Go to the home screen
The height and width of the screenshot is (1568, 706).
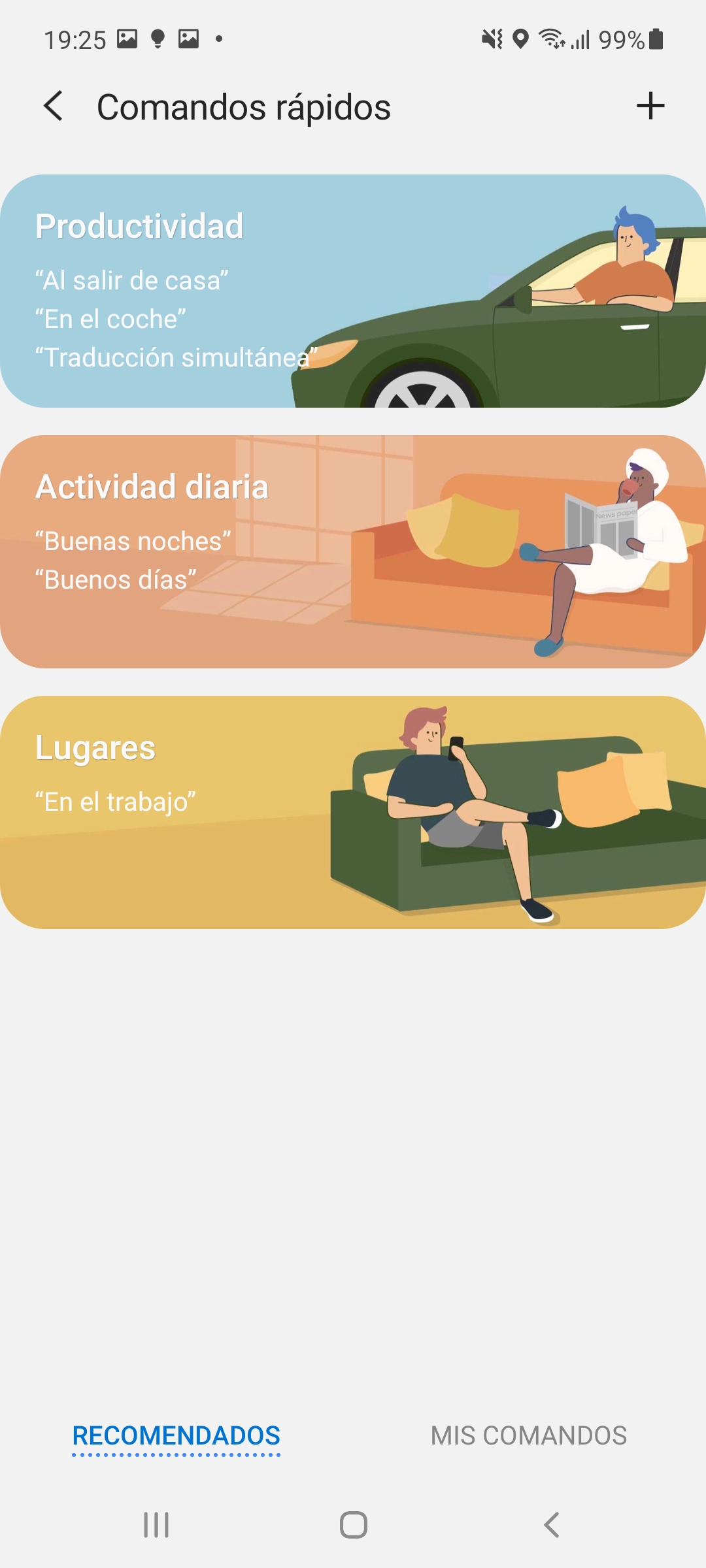click(x=354, y=1525)
